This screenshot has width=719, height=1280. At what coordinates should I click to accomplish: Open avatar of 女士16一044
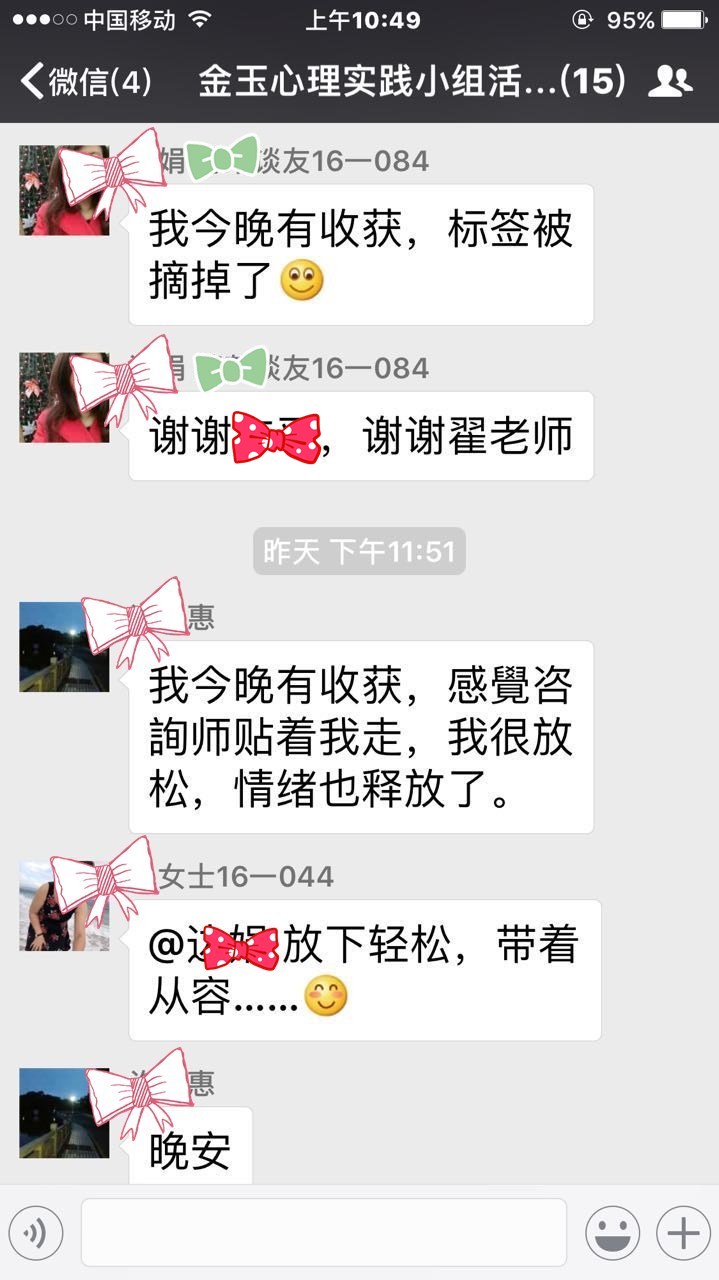(64, 906)
